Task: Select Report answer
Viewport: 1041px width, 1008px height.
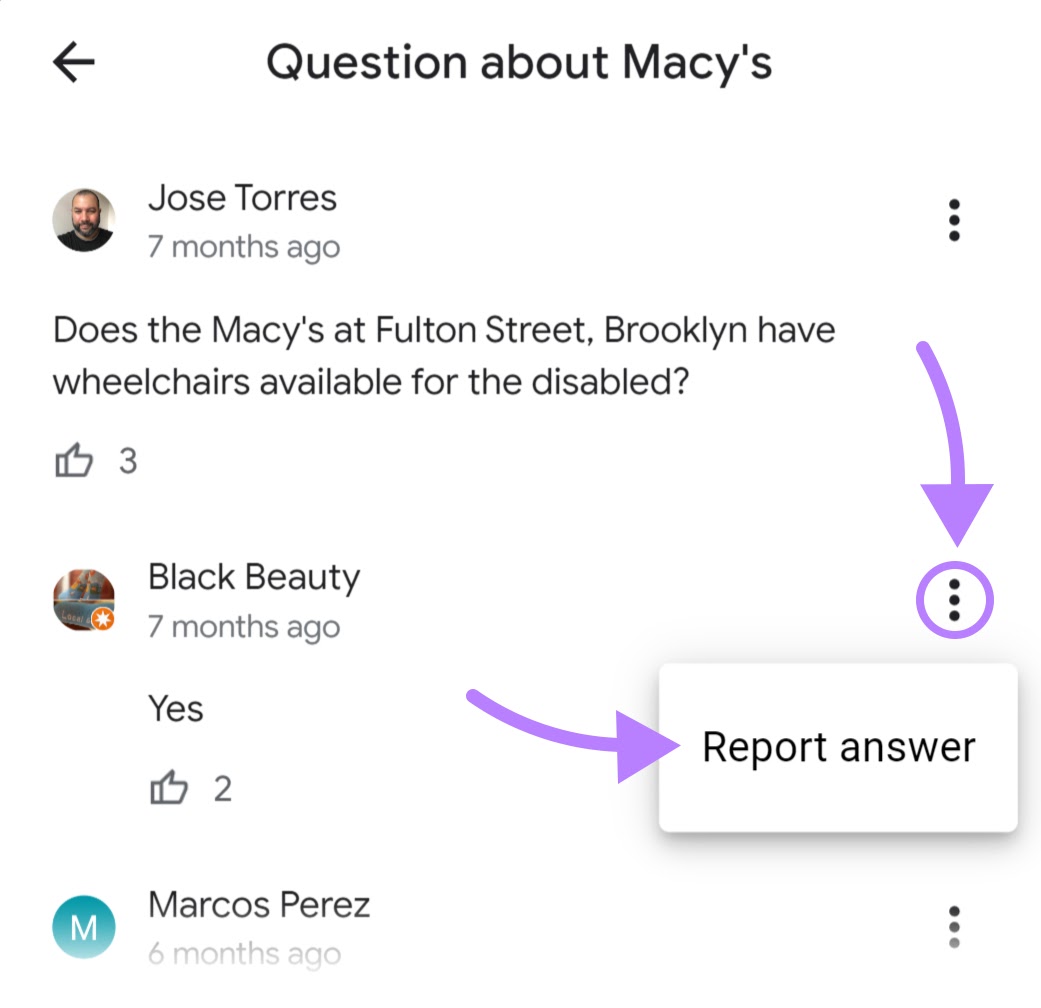Action: [x=838, y=747]
